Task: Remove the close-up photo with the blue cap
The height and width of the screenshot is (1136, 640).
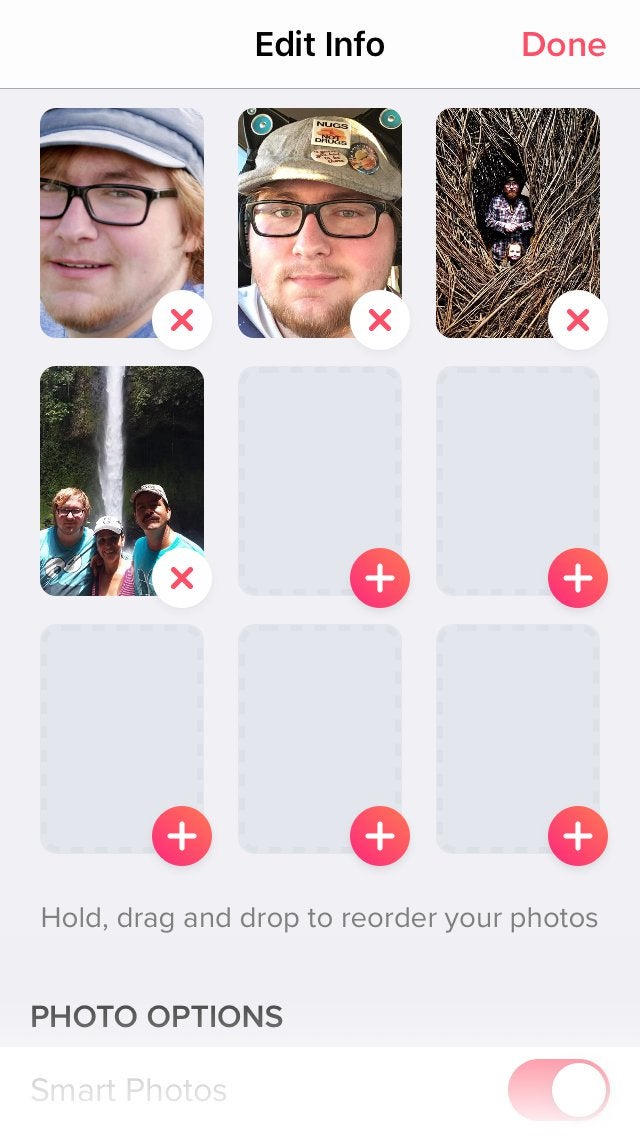Action: point(182,320)
